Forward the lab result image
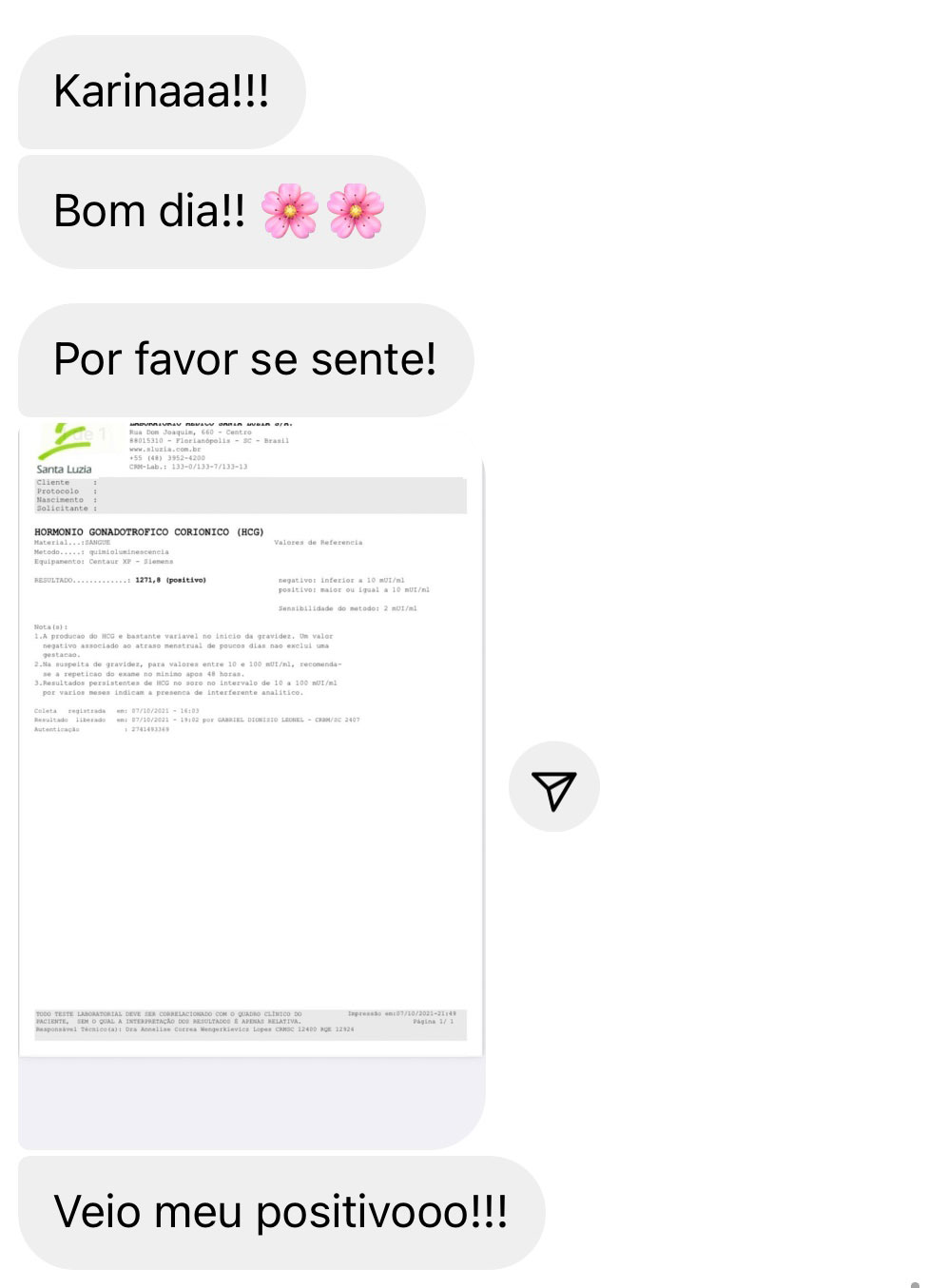This screenshot has height=1288, width=928. tap(553, 788)
